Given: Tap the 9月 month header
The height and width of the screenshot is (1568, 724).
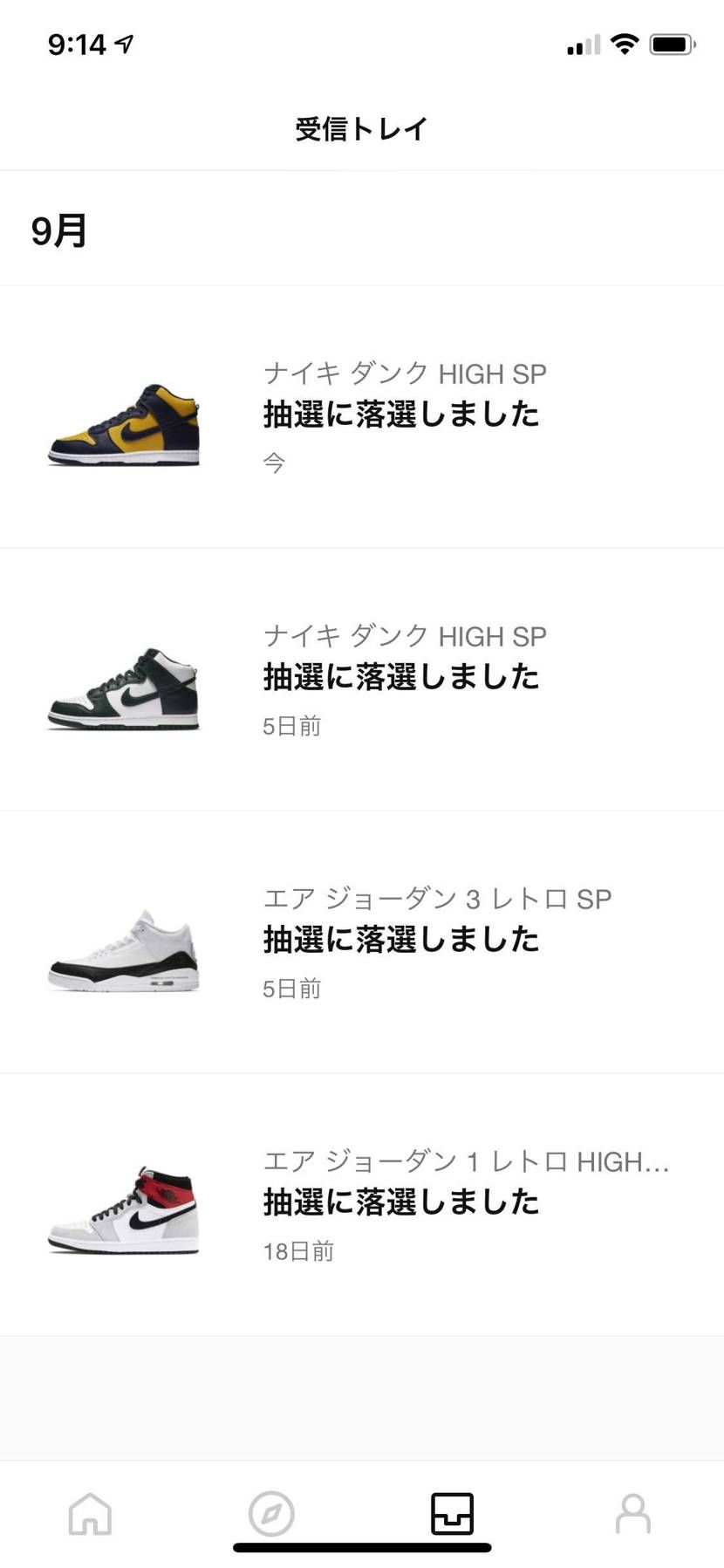Looking at the screenshot, I should 58,230.
